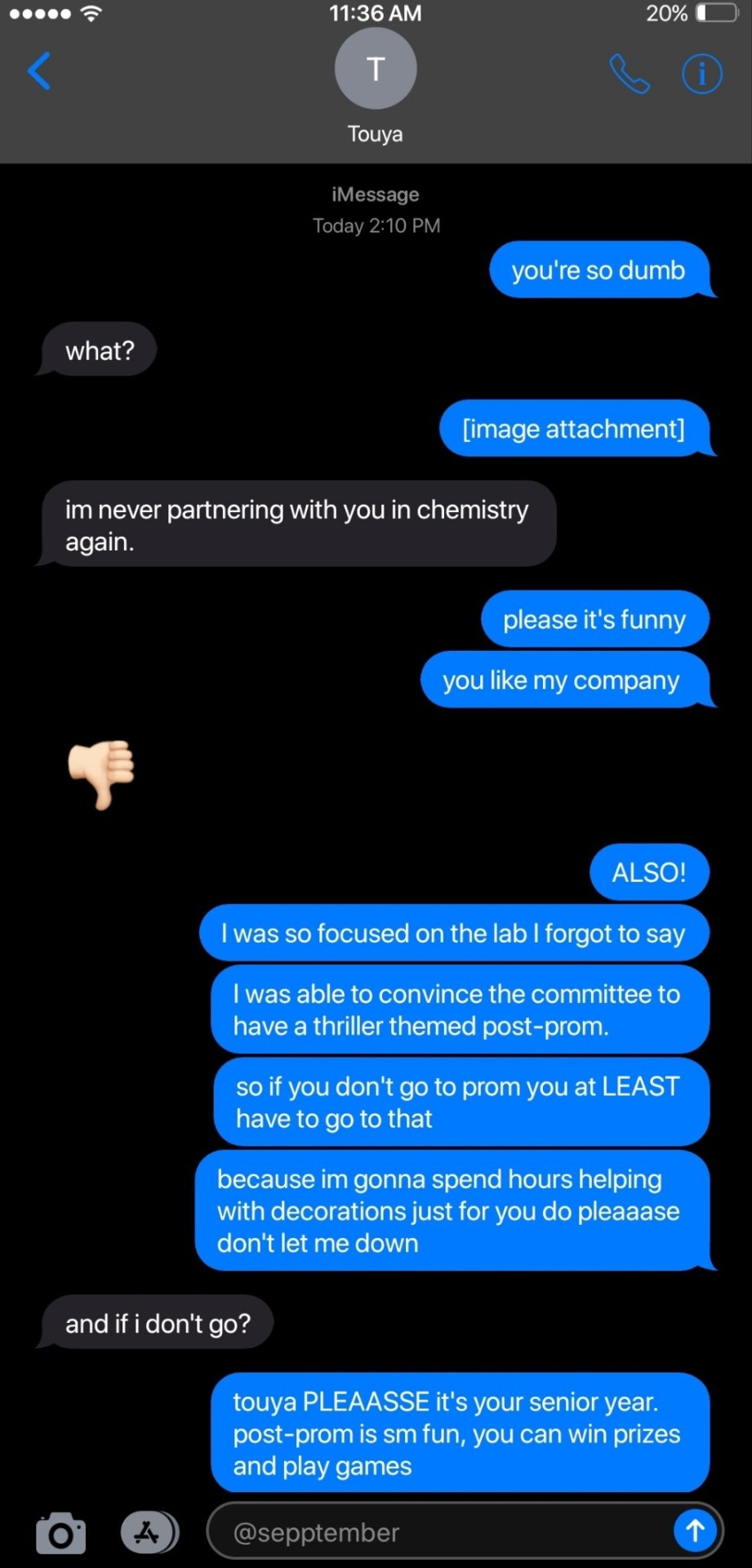Call Touya with the phone icon
Screen dimensions: 752x1568
pyautogui.click(x=630, y=74)
